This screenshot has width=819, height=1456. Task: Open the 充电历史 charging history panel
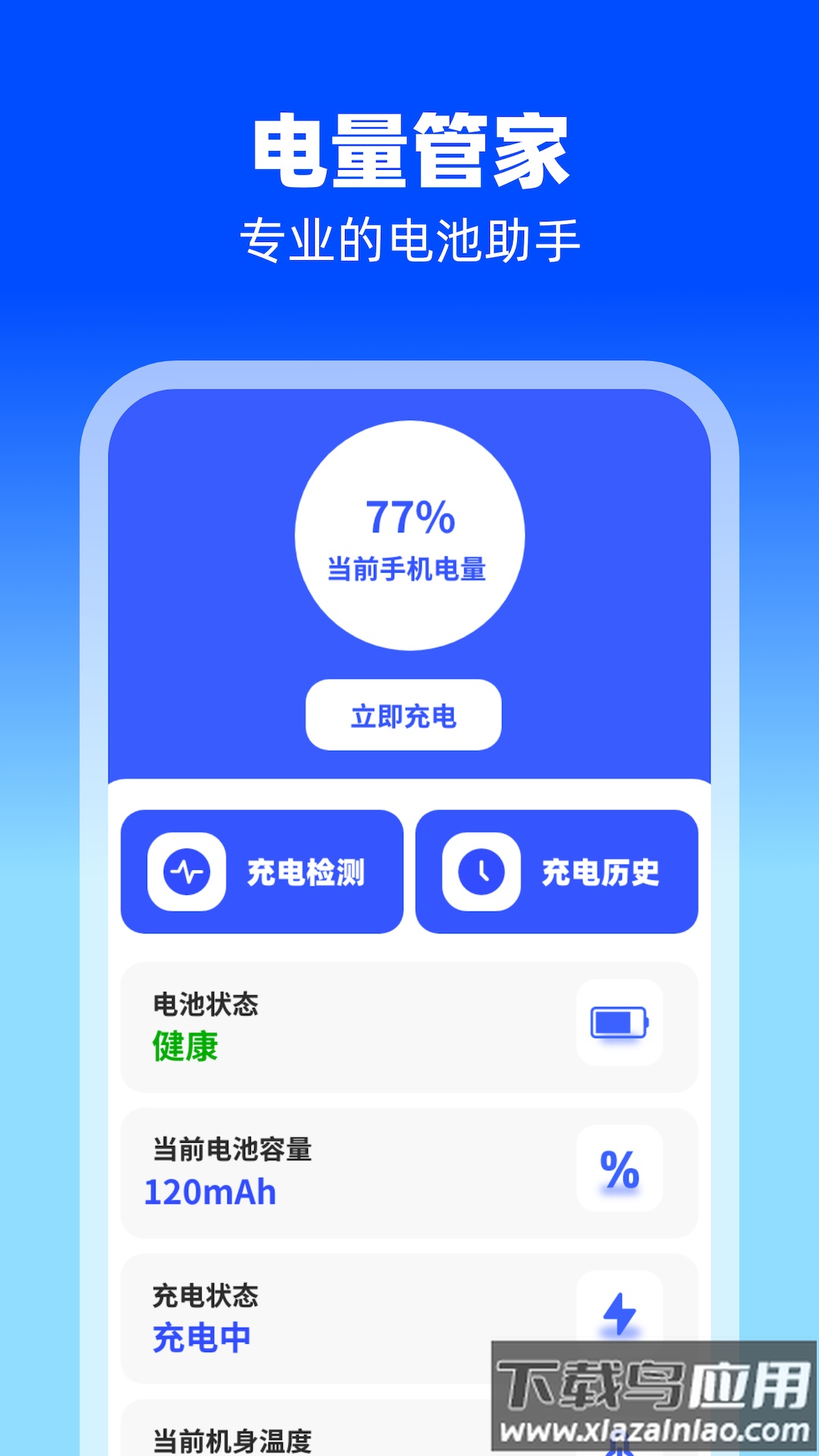point(557,871)
